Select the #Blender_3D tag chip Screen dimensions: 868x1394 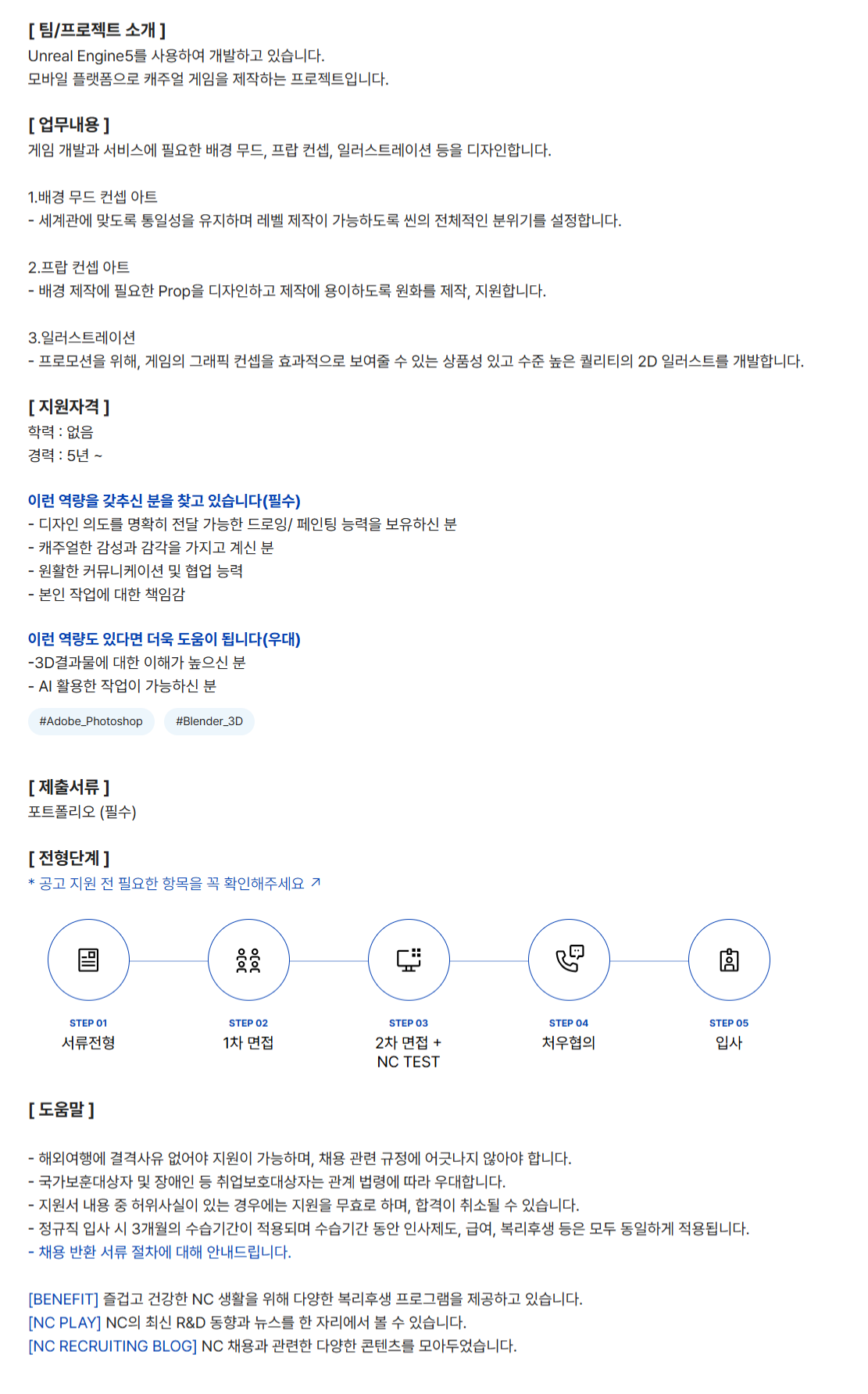pyautogui.click(x=209, y=721)
